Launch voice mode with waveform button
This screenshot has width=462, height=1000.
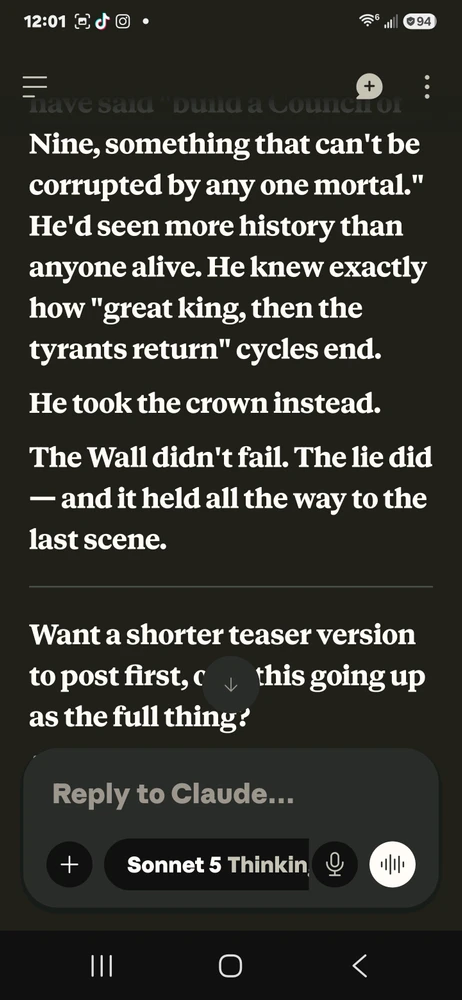point(392,864)
